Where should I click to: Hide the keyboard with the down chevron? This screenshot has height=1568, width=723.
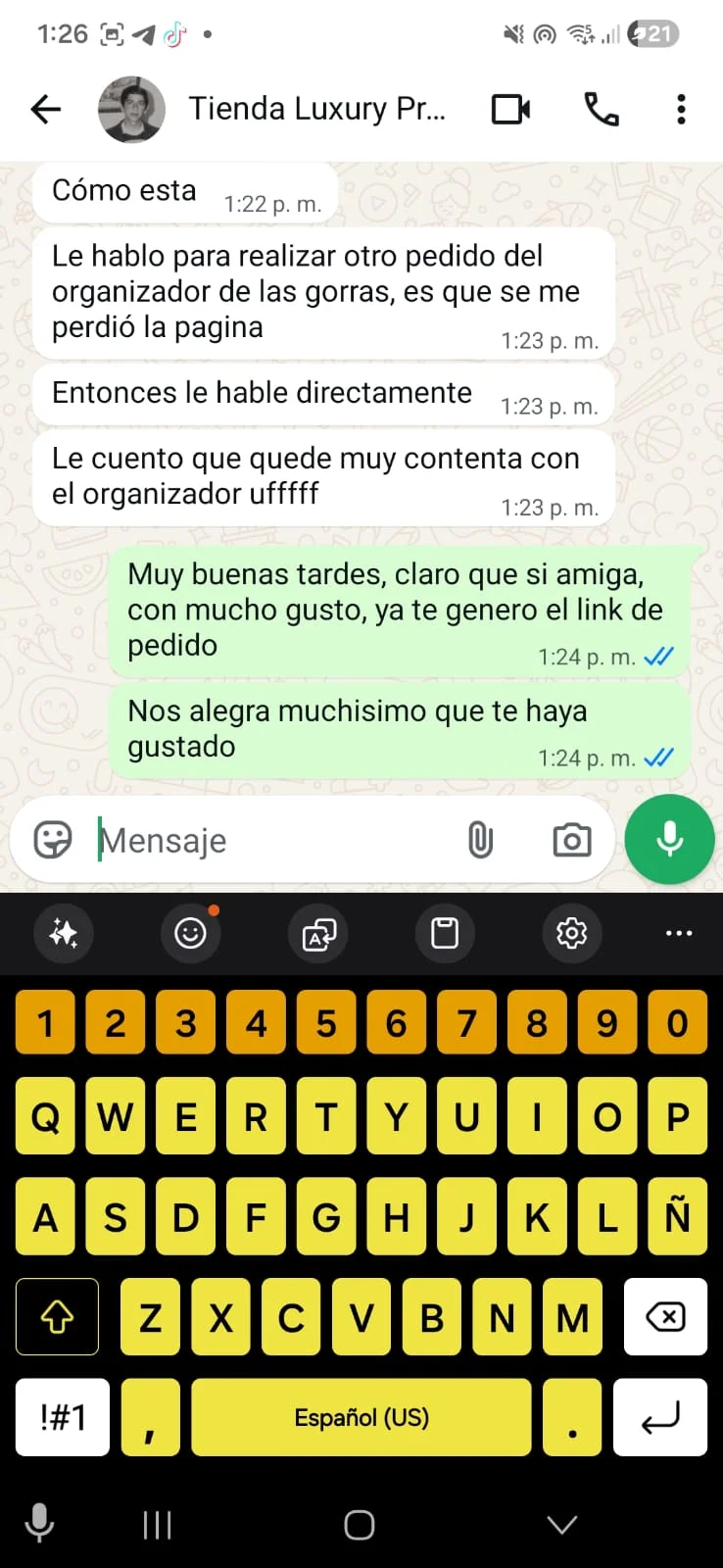(x=562, y=1524)
